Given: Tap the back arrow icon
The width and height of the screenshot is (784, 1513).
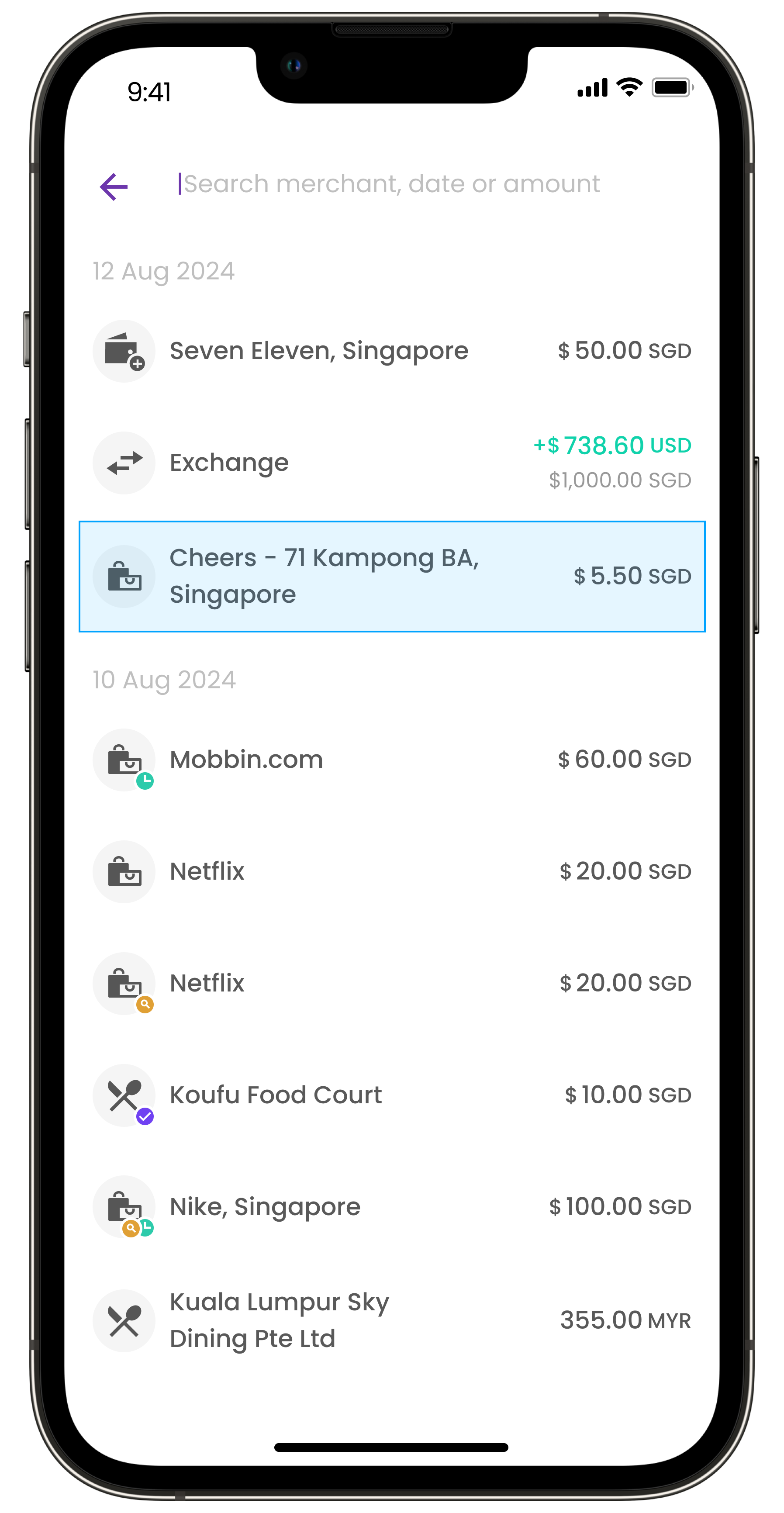Looking at the screenshot, I should 114,186.
